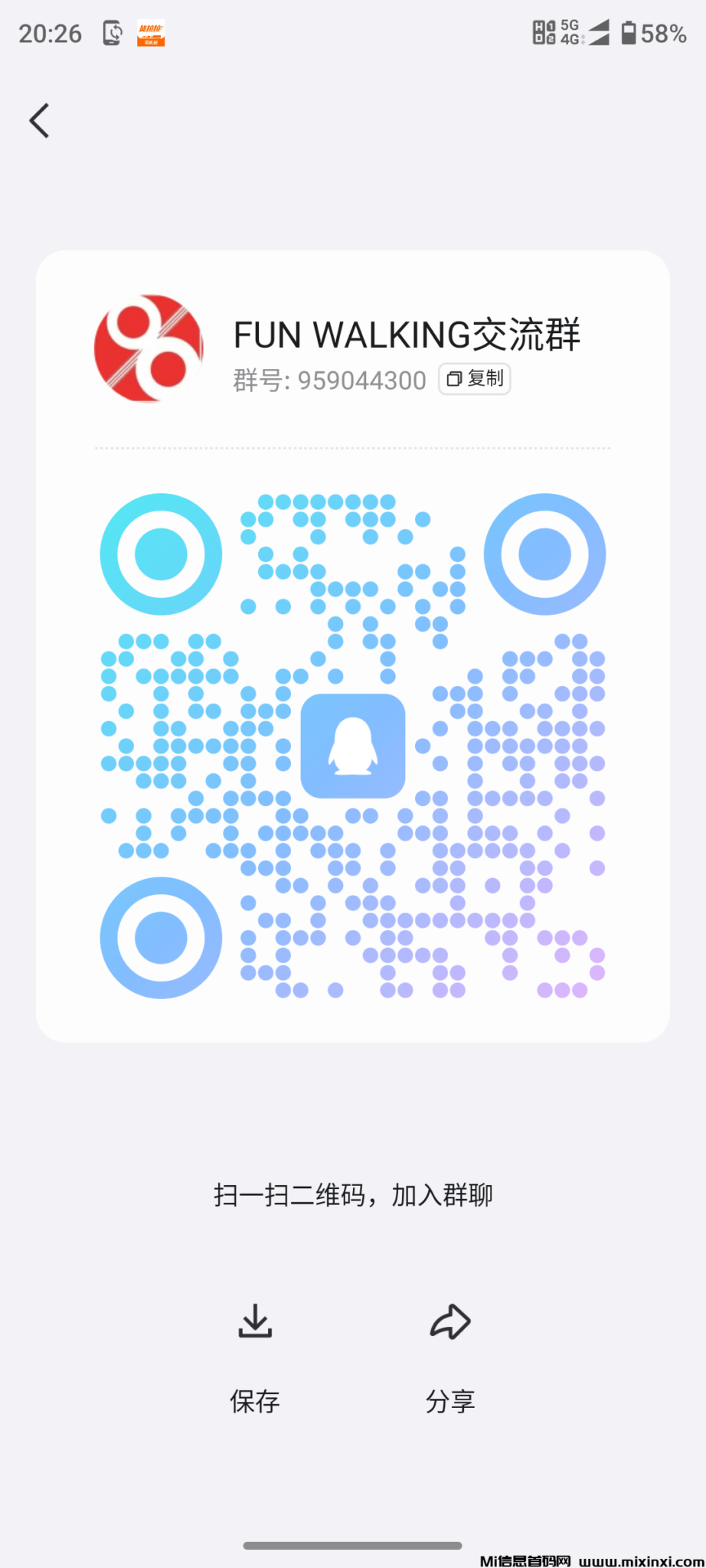Screen dimensions: 706x1568
Task: Tap the 复制 button to copy group number
Action: click(x=474, y=378)
